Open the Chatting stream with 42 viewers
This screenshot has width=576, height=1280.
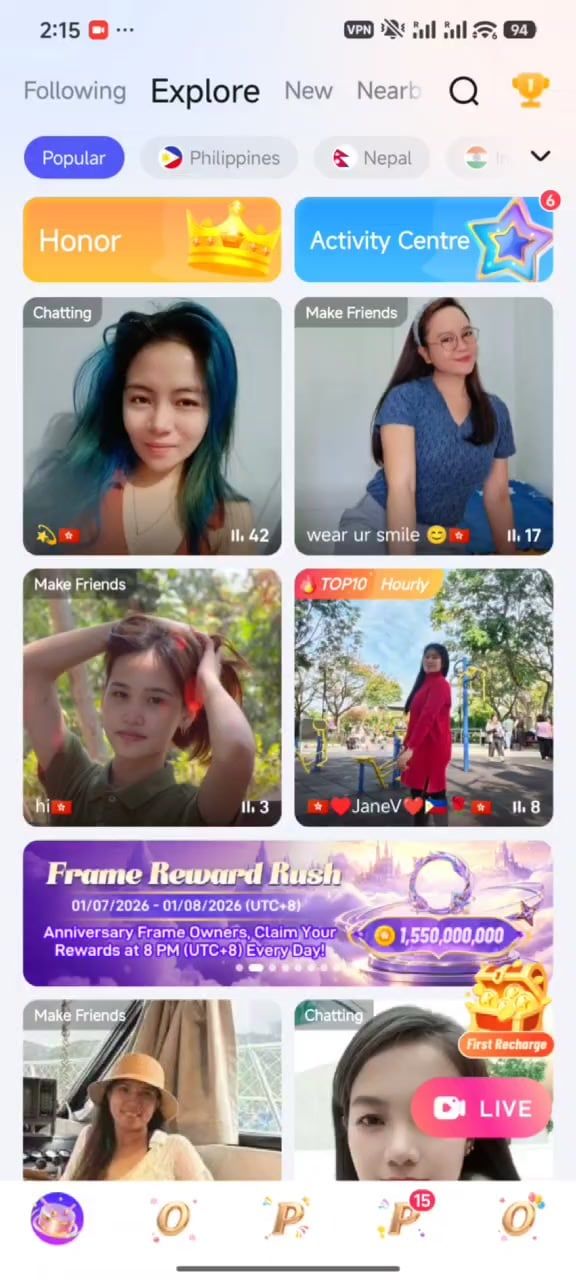(x=152, y=426)
